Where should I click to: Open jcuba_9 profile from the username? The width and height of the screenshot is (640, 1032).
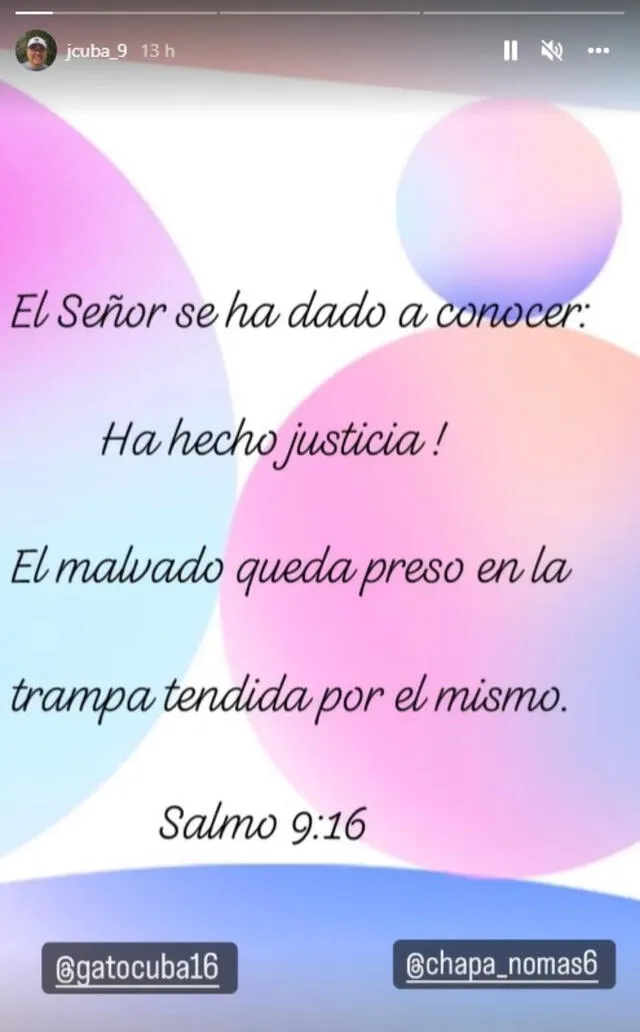[x=96, y=52]
